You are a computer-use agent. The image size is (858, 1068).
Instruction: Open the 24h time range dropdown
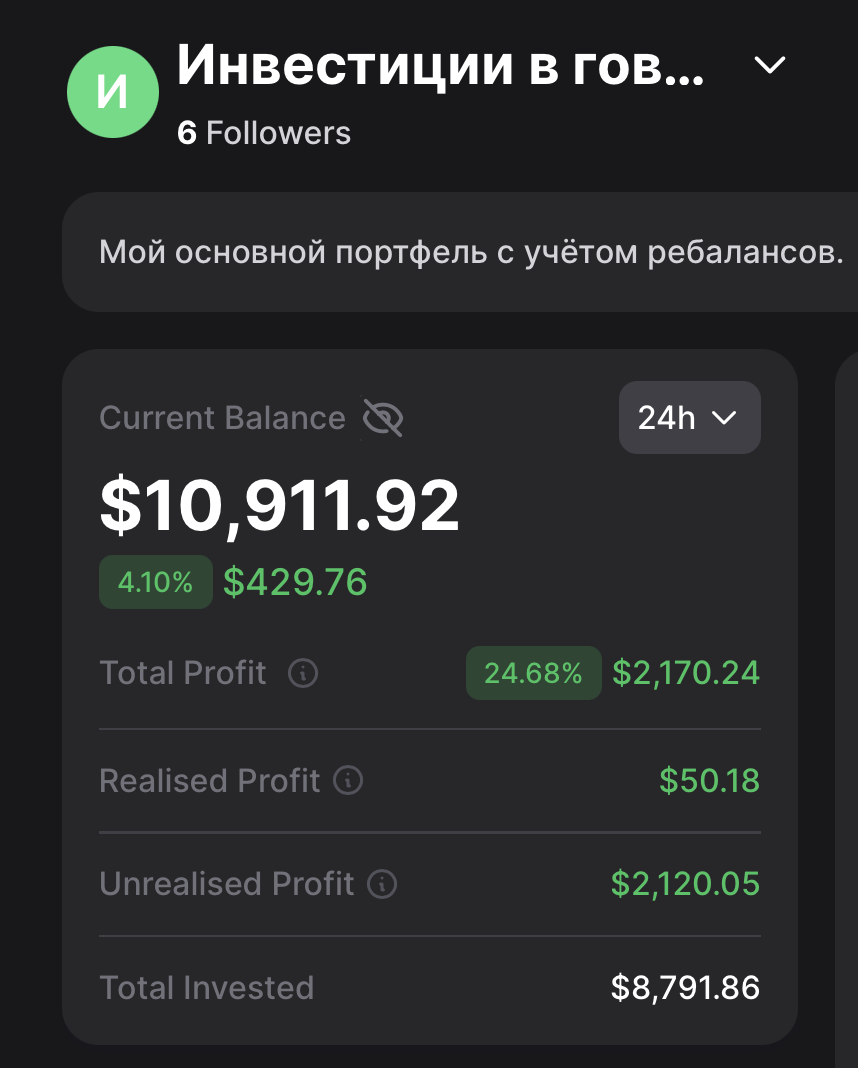(689, 417)
